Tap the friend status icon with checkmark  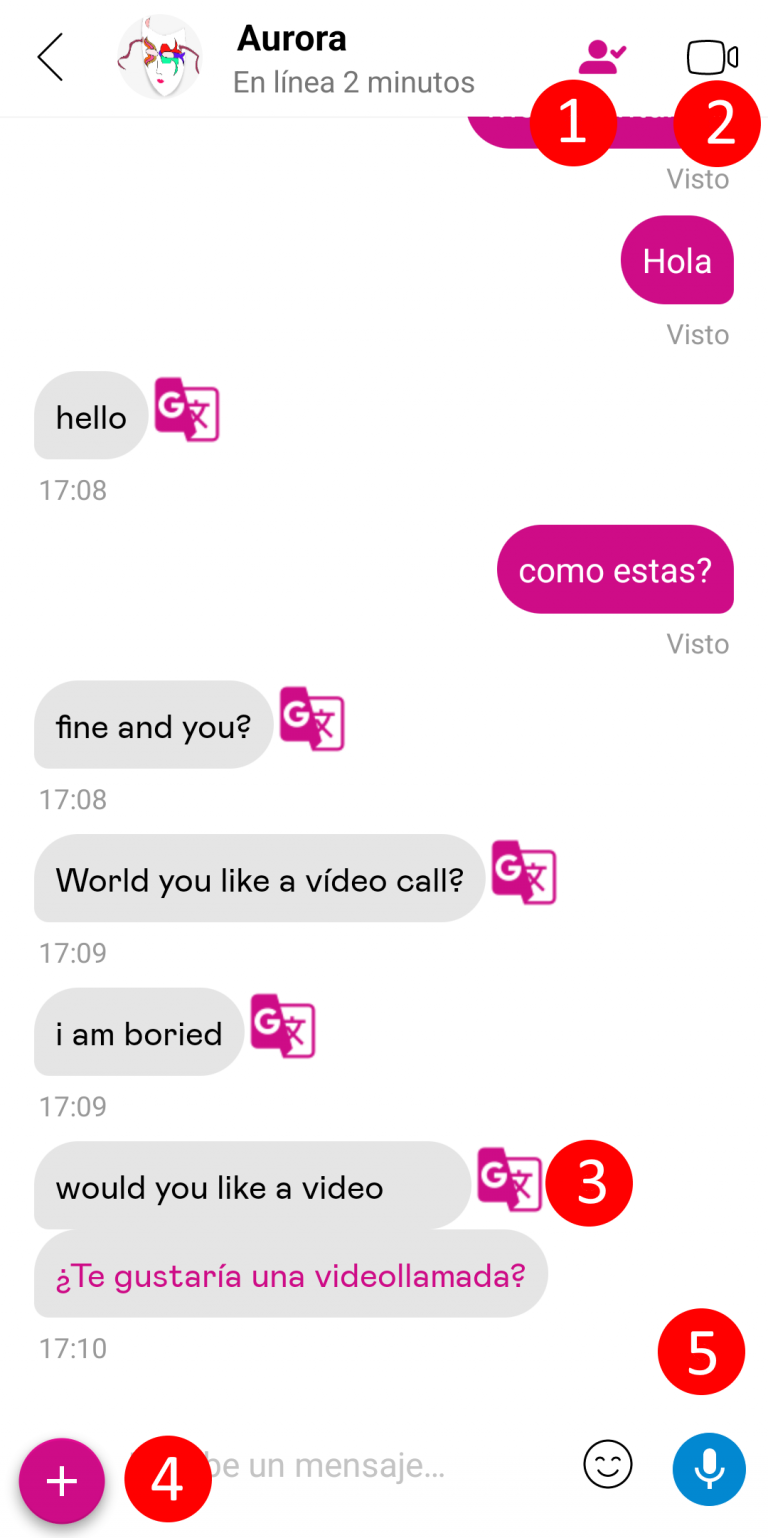601,56
